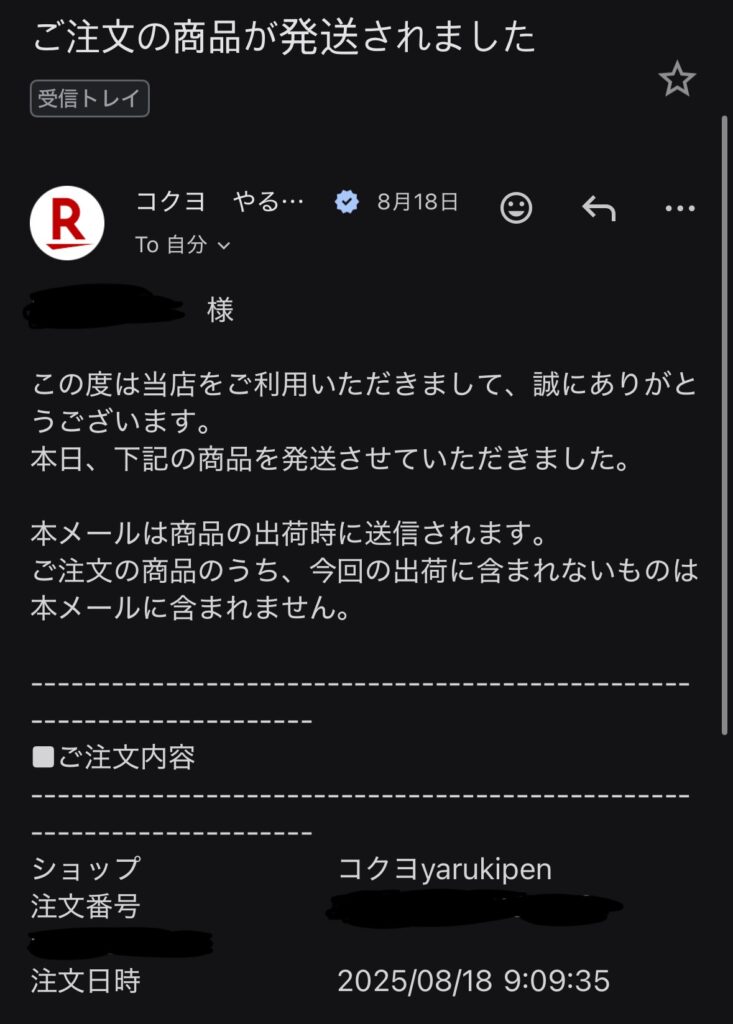Reply to the コクヨ email
Viewport: 733px width, 1024px height.
coord(598,208)
